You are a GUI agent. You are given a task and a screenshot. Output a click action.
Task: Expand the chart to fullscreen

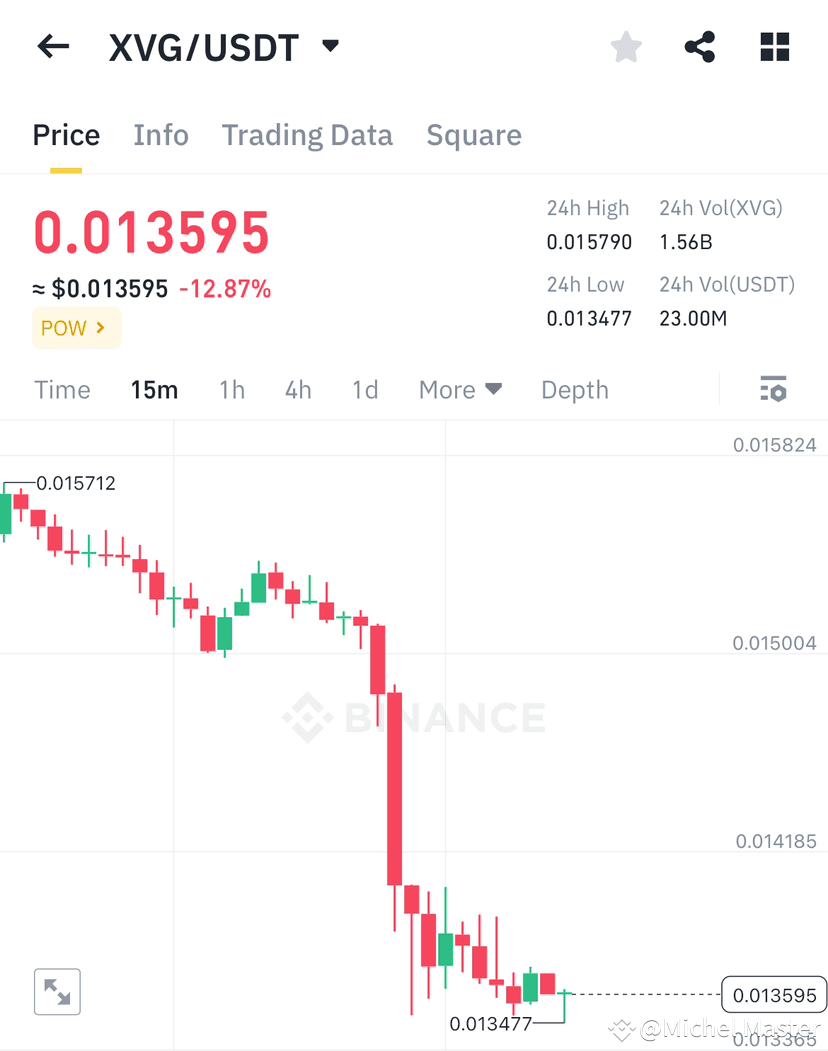(56, 991)
